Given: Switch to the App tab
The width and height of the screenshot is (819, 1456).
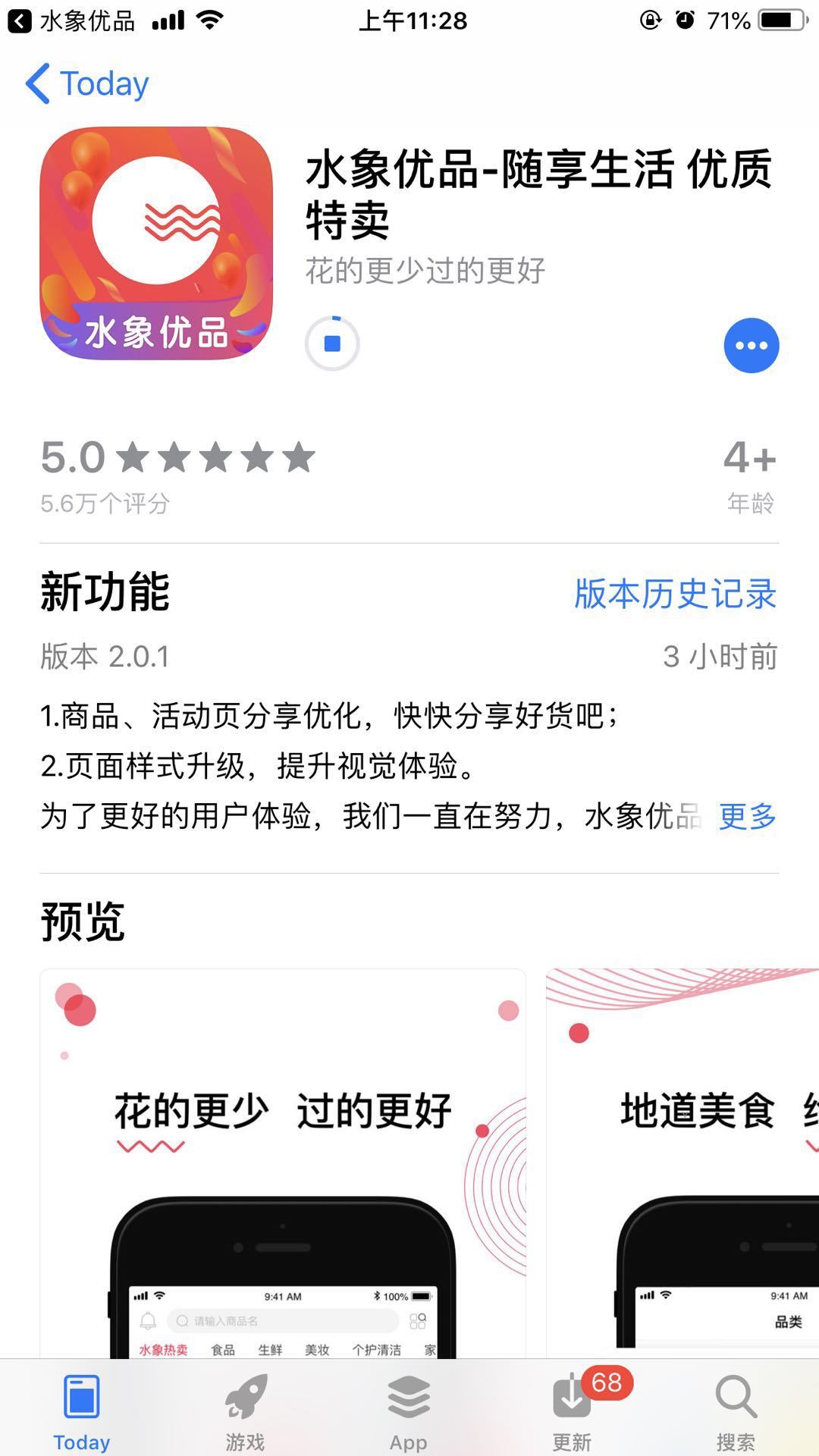Looking at the screenshot, I should pos(409,1411).
